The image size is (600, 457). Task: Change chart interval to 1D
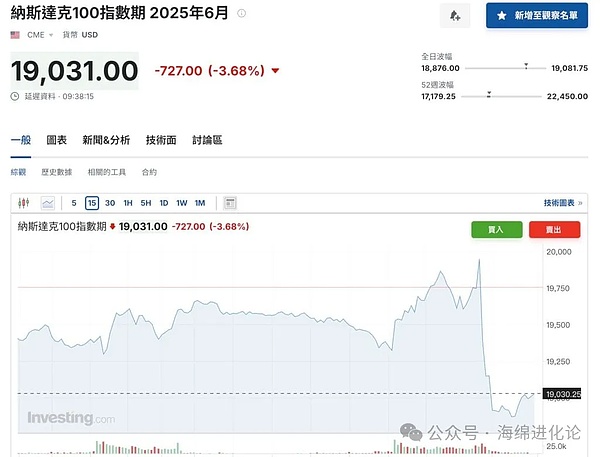click(x=164, y=203)
